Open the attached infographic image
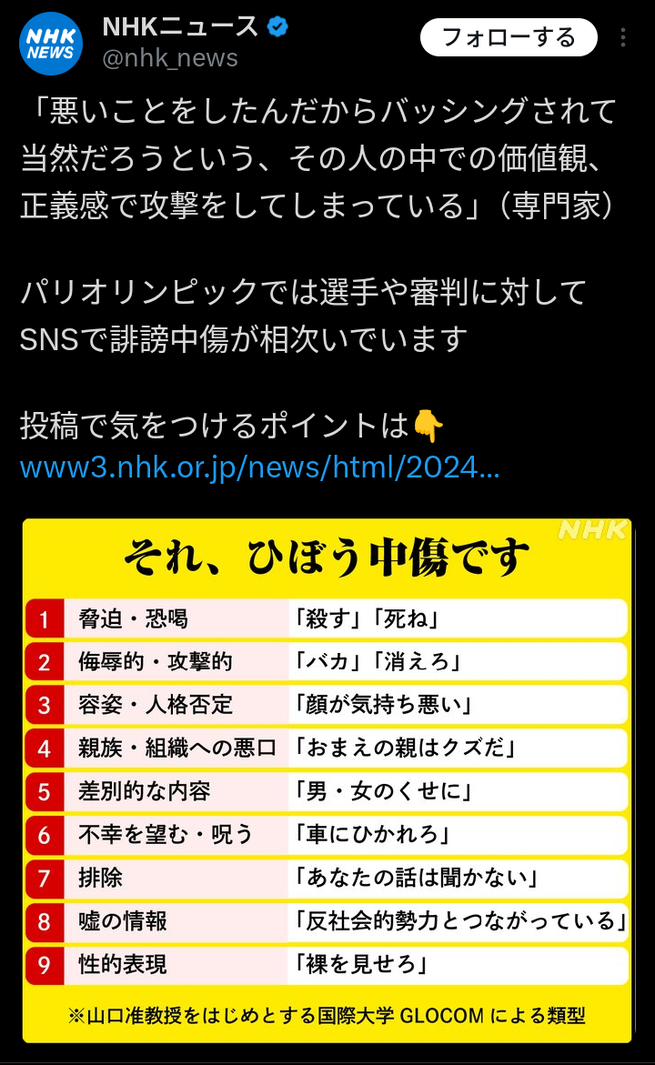The width and height of the screenshot is (655, 1065). pos(327,780)
